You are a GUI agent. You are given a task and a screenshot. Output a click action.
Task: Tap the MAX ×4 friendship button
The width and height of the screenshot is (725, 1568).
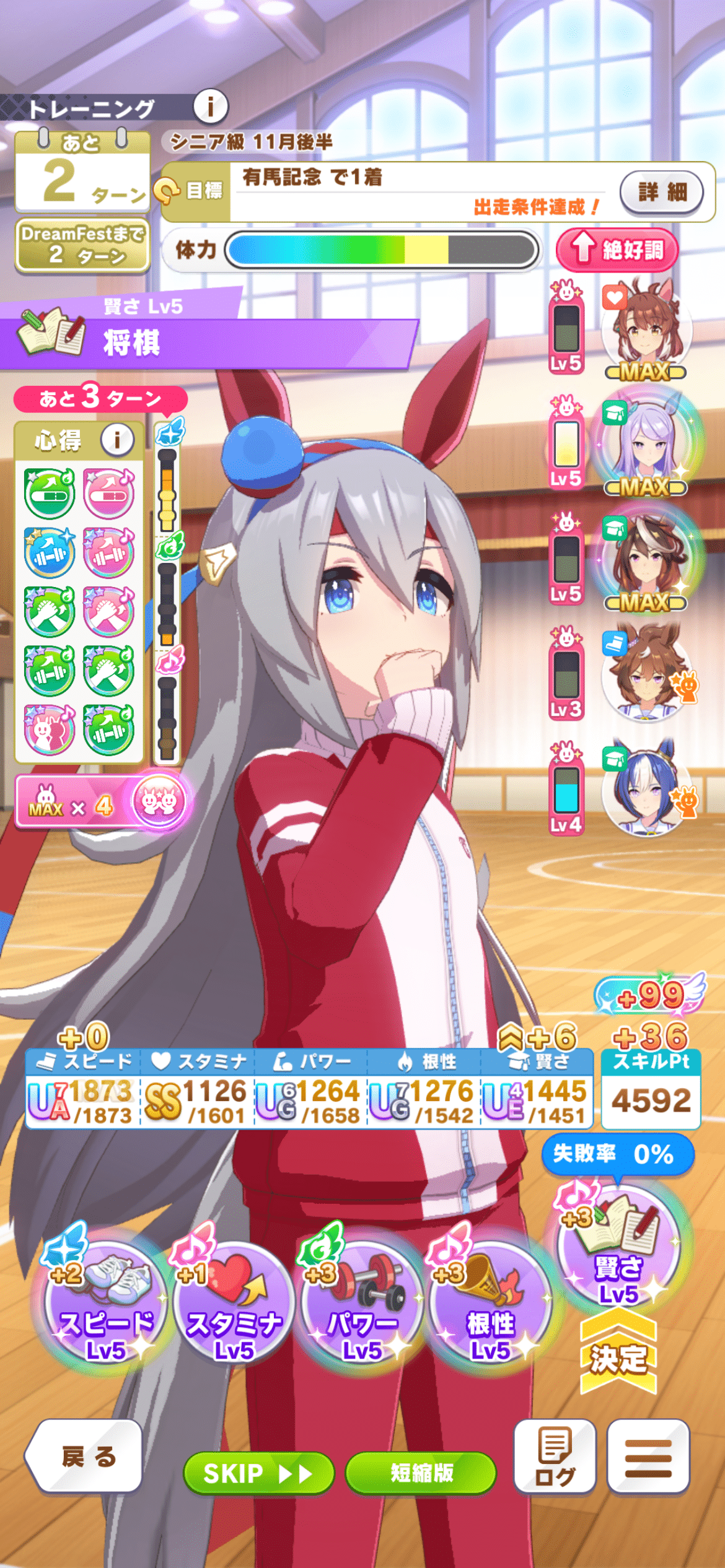coord(99,802)
